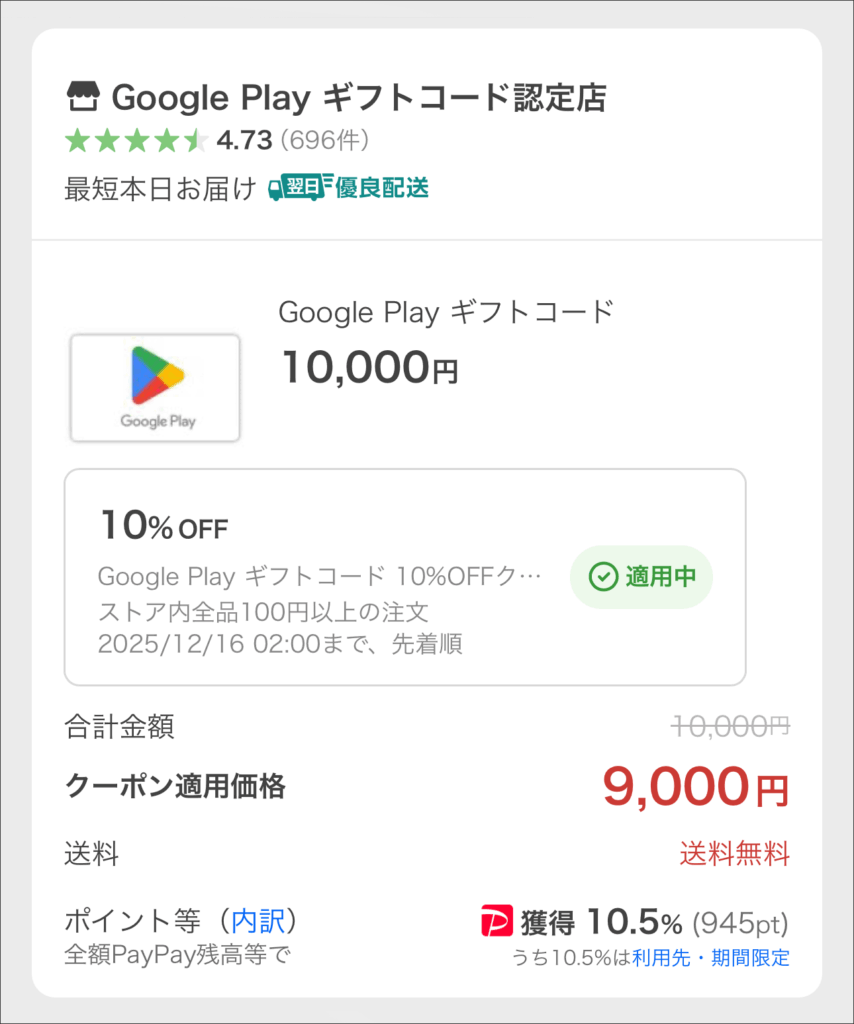Screen dimensions: 854x1024
Task: Open the 優良配送 delivery badge info
Action: [349, 187]
